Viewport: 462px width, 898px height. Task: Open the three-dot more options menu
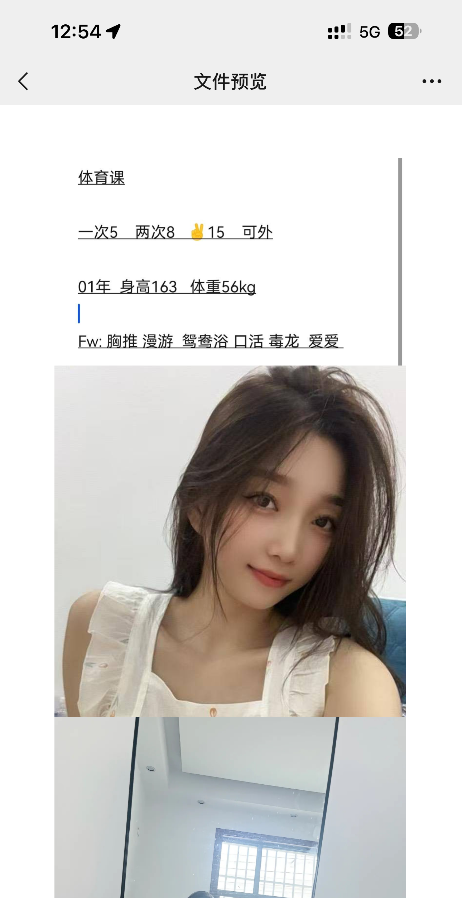pos(432,81)
